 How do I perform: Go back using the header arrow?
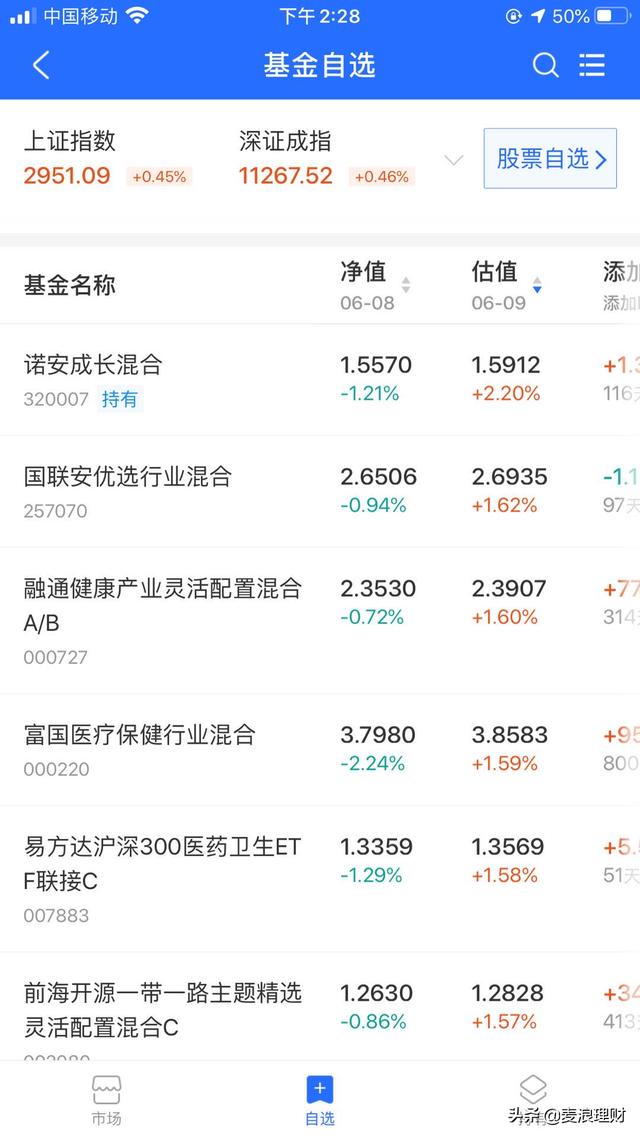(x=41, y=66)
